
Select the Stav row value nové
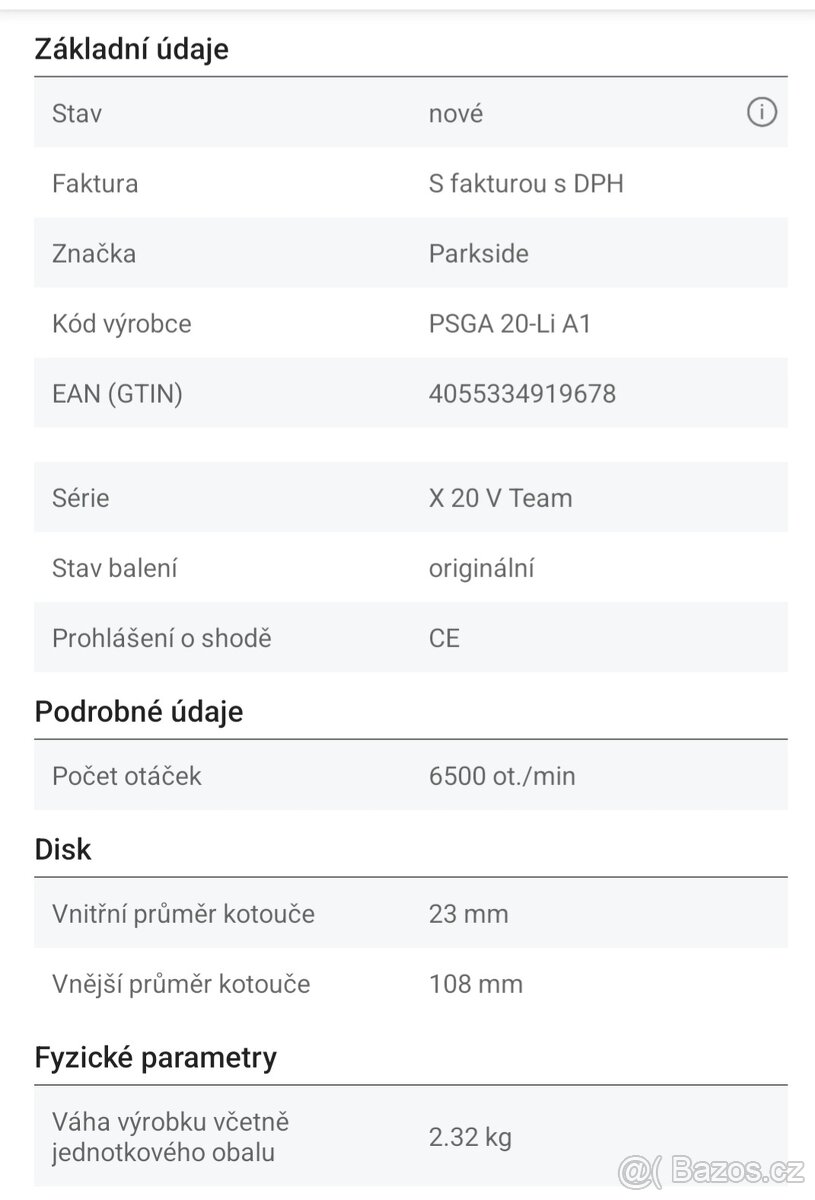point(456,113)
